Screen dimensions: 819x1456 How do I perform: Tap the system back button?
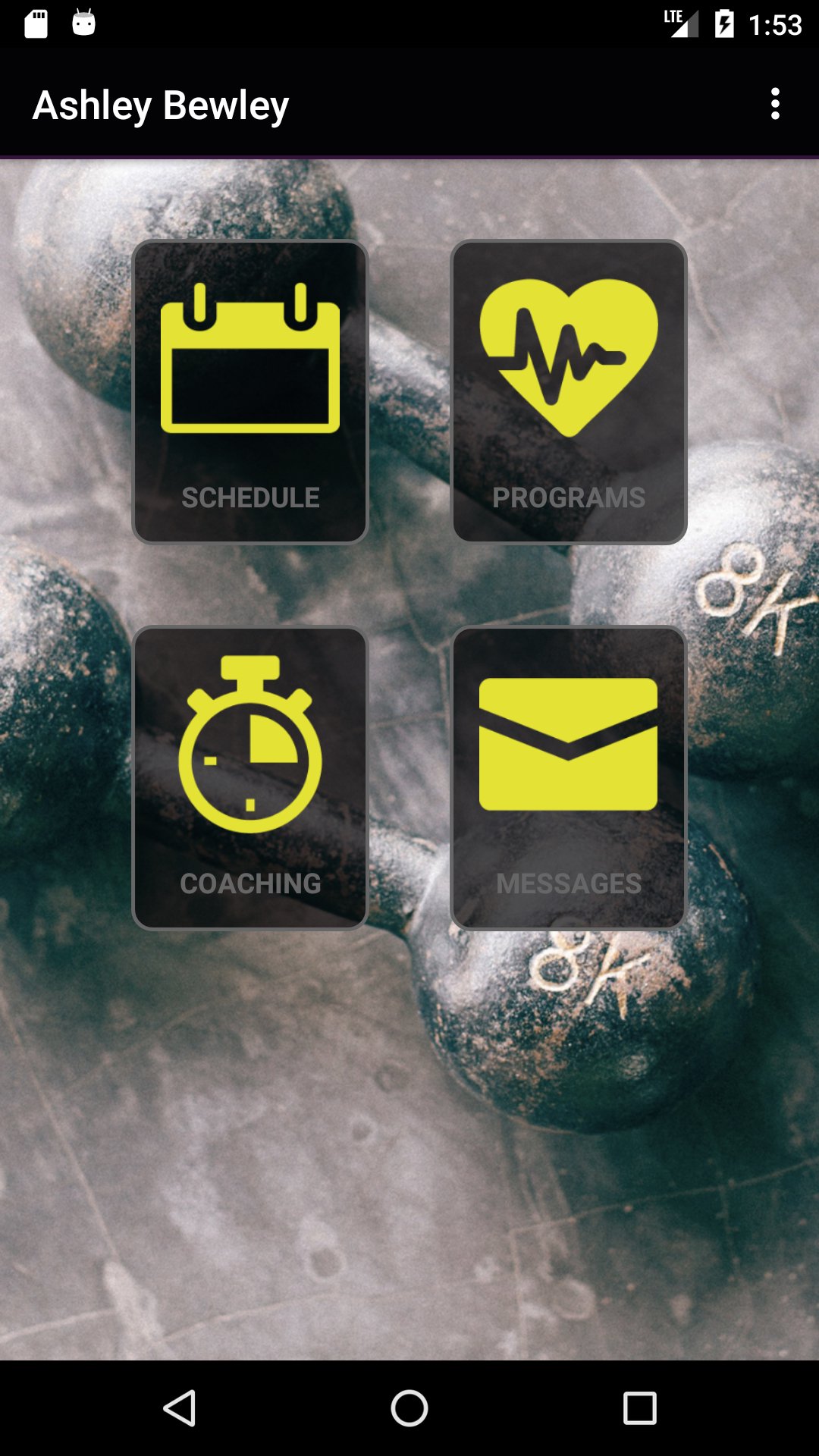[x=180, y=1408]
